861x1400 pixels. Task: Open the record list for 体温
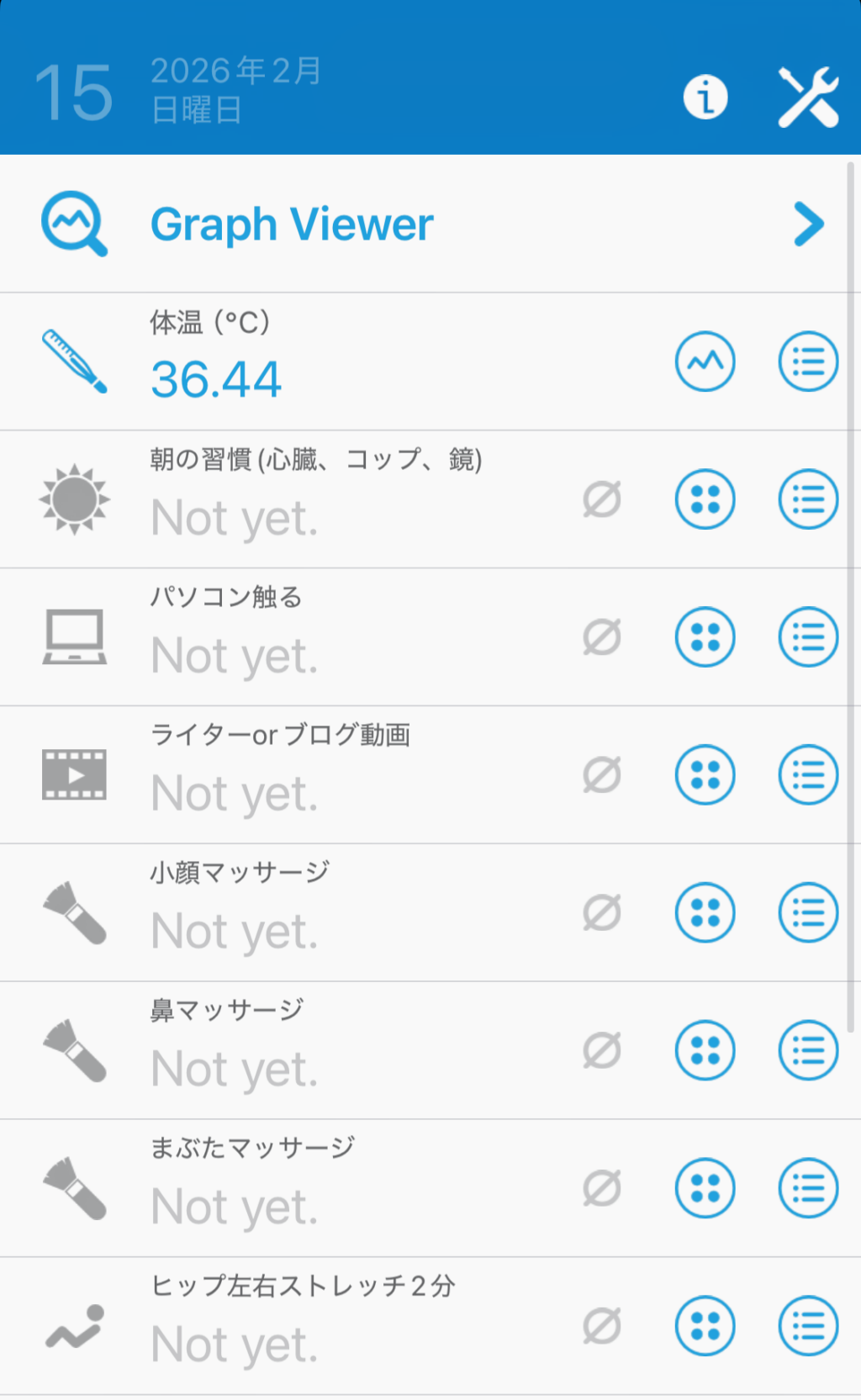tap(808, 362)
